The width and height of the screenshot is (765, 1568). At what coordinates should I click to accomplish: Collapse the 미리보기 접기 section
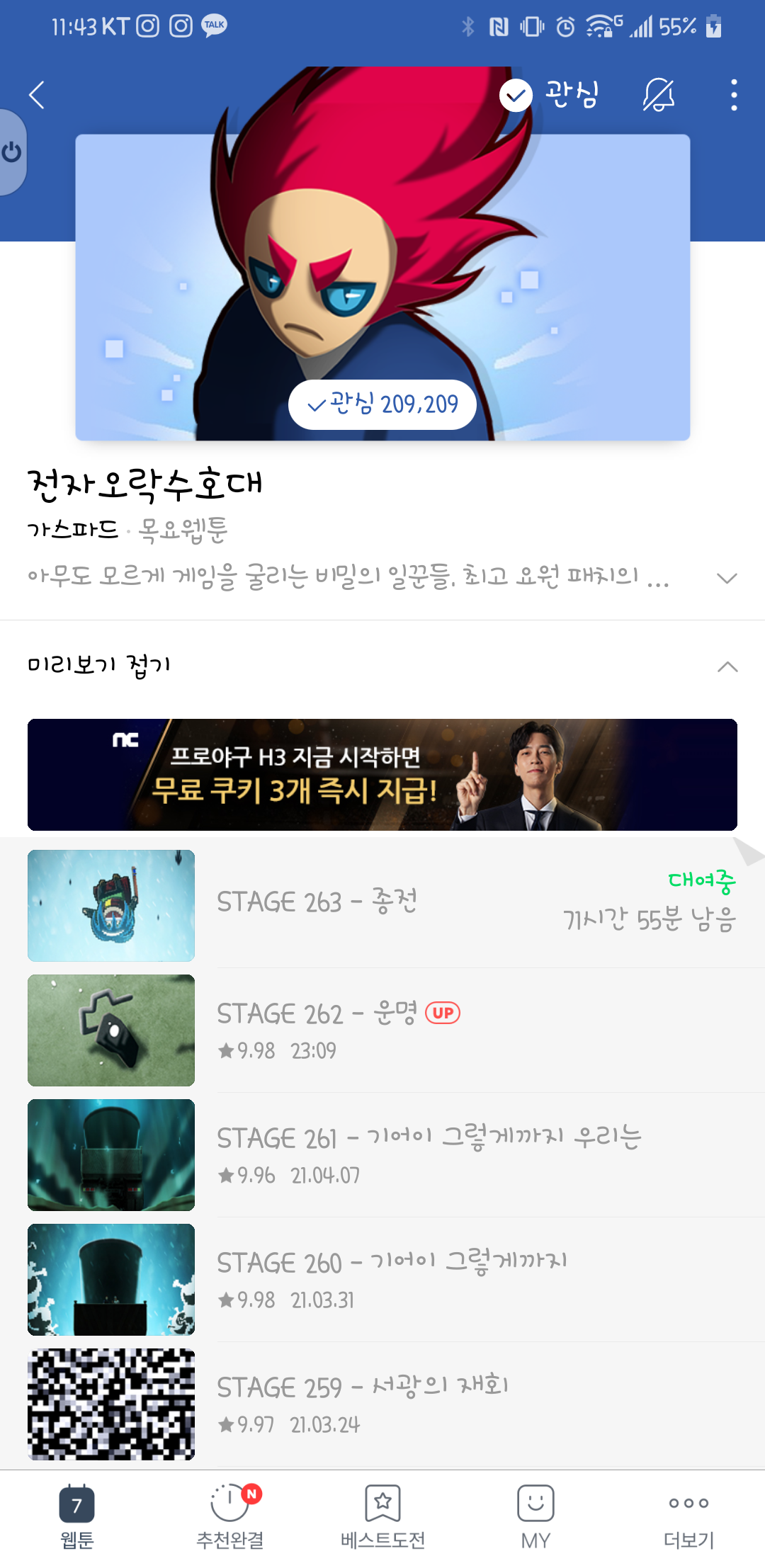(x=727, y=666)
